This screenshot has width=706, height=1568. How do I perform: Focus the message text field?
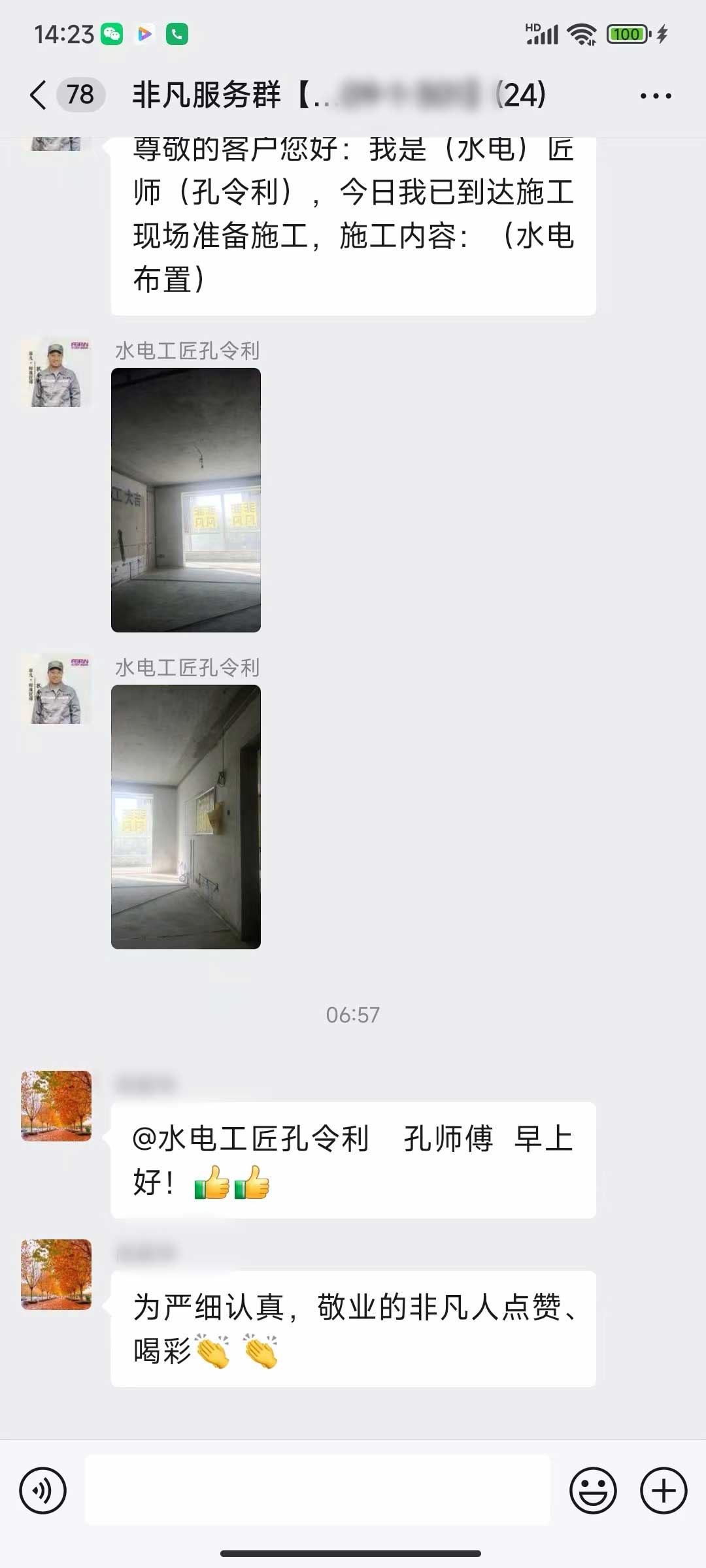pyautogui.click(x=318, y=1491)
